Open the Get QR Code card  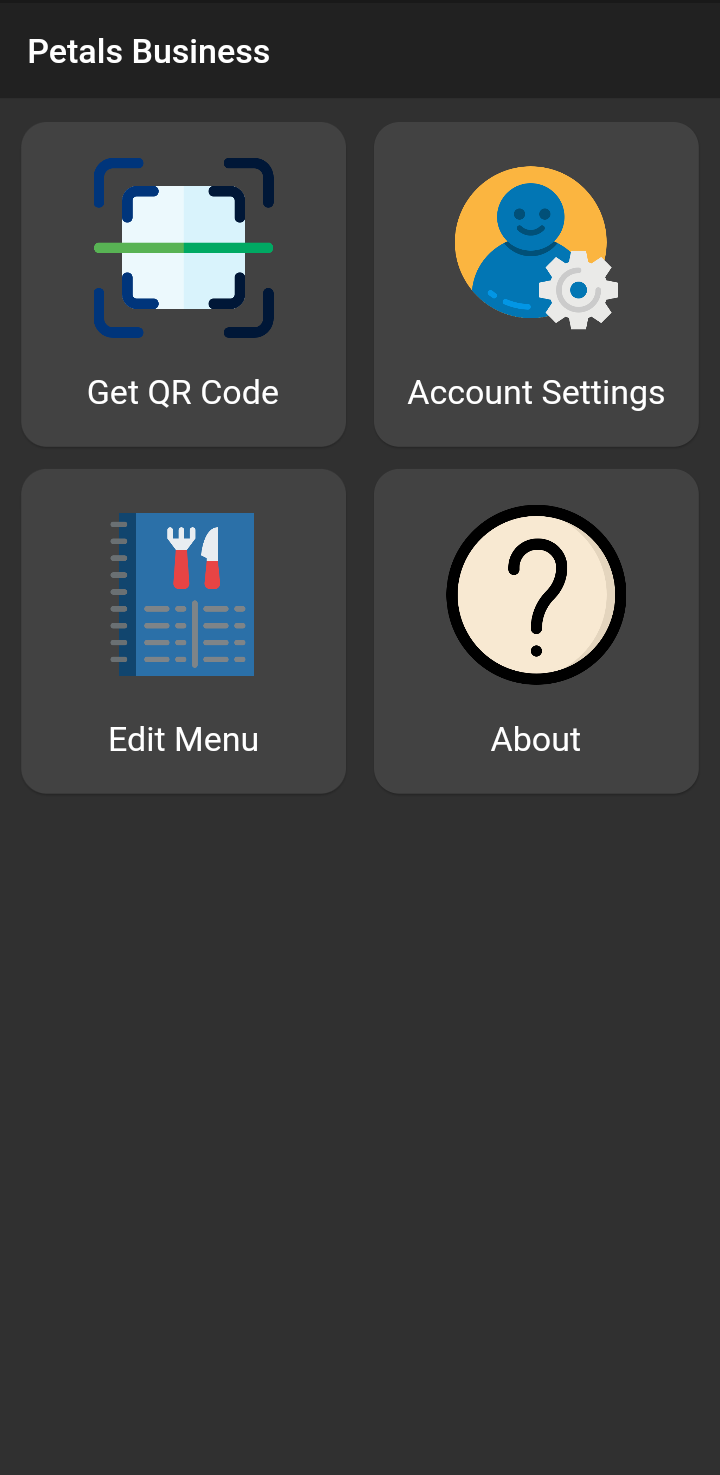[183, 284]
